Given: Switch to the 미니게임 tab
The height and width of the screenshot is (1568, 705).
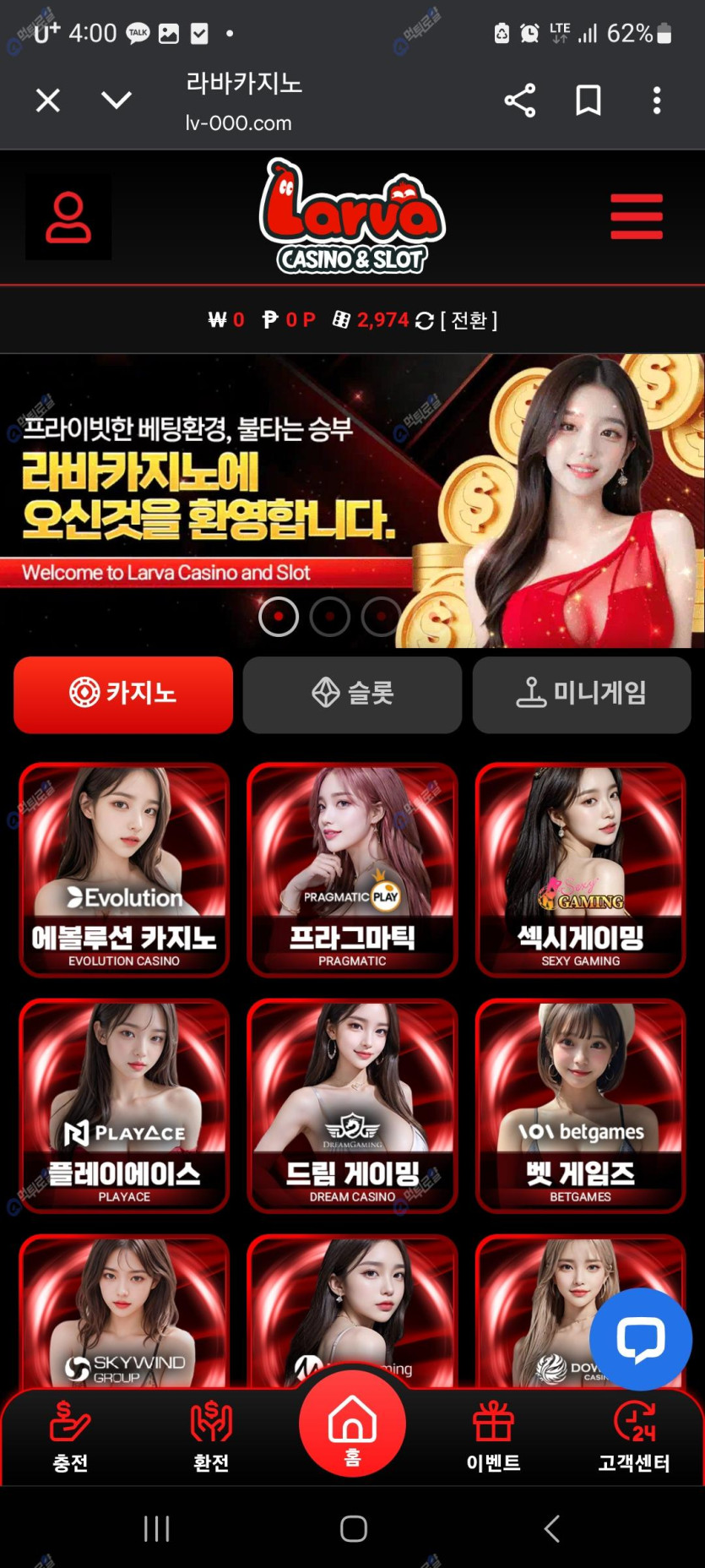Looking at the screenshot, I should coord(581,694).
